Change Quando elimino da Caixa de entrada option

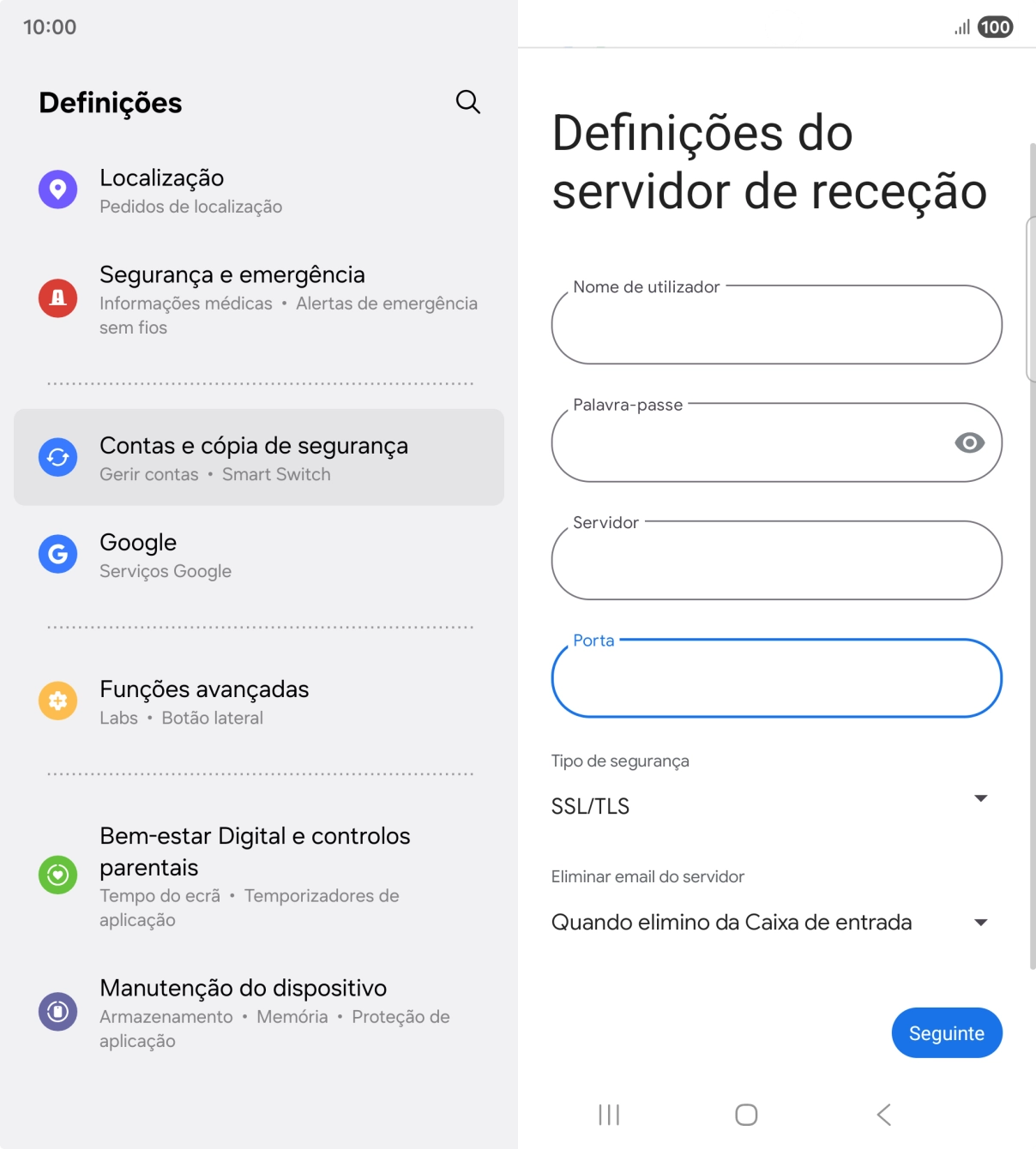(982, 922)
